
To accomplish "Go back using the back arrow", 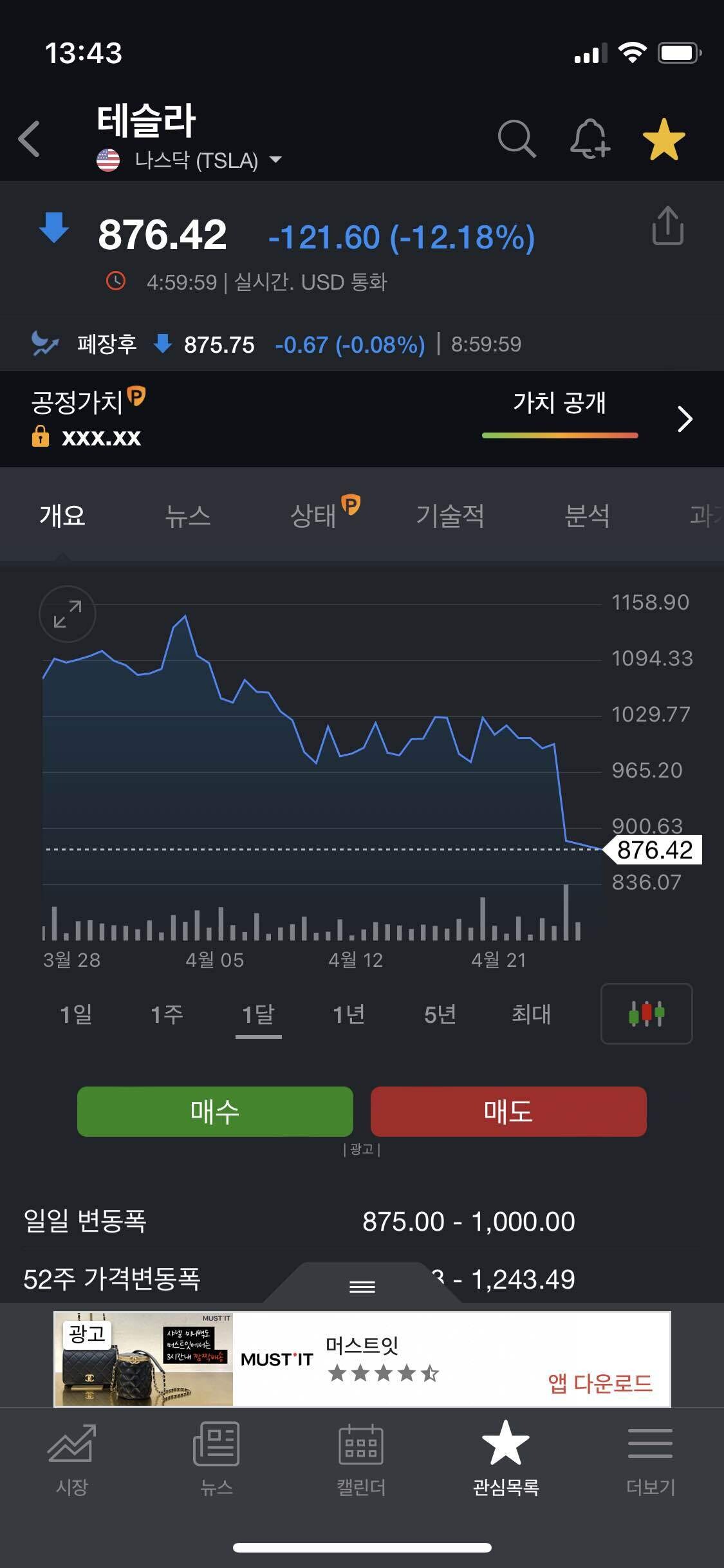I will 29,138.
